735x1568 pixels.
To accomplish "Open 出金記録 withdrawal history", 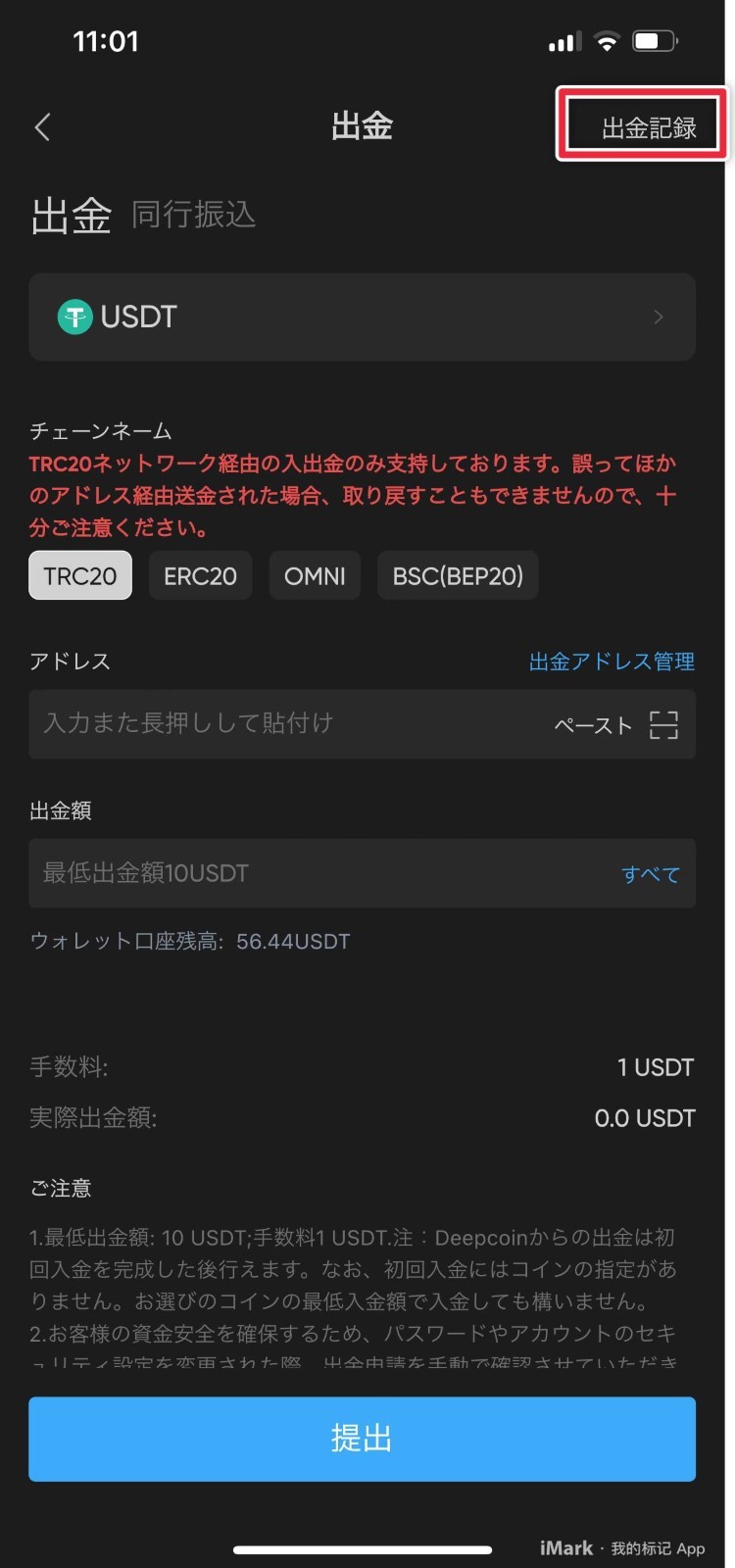I will point(648,127).
